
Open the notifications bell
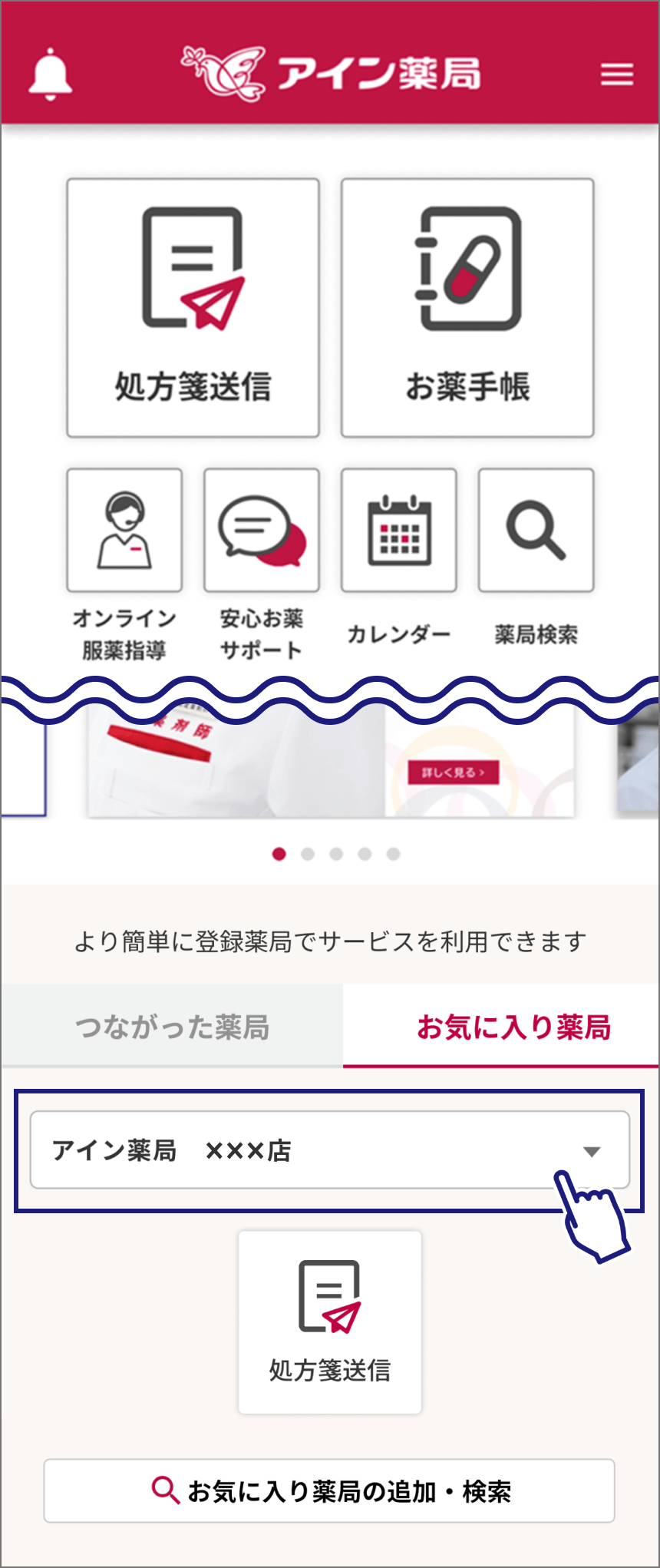pos(51,74)
